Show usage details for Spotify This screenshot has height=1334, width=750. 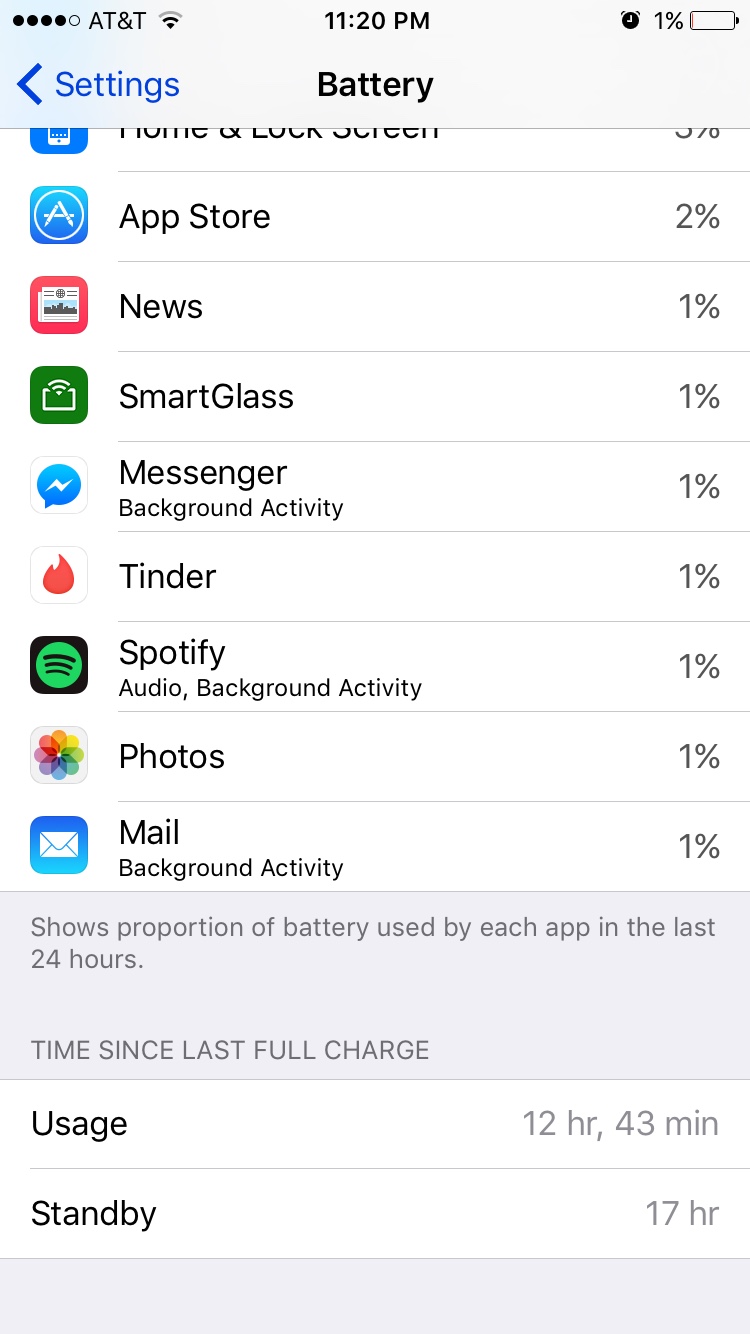(375, 667)
